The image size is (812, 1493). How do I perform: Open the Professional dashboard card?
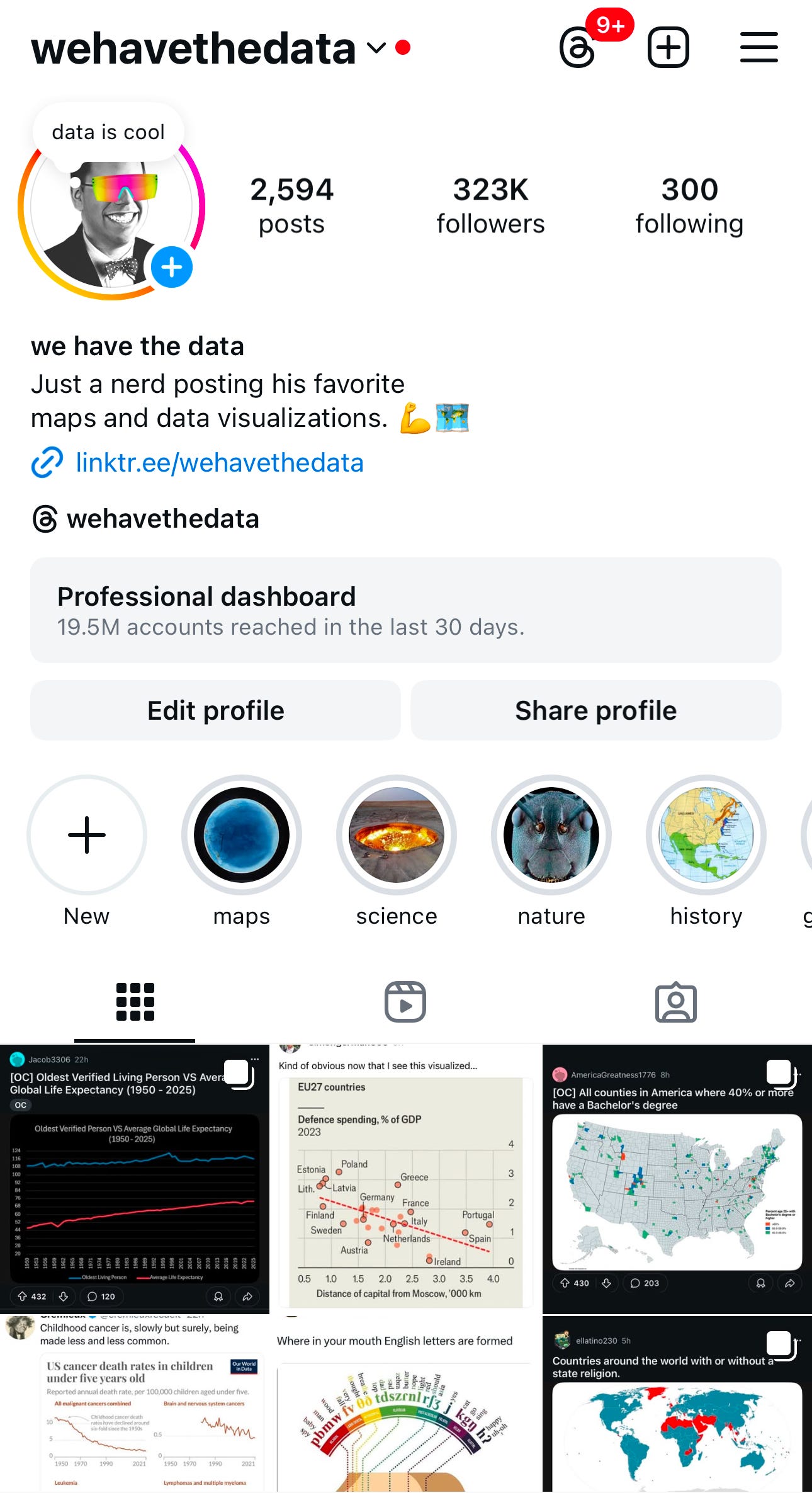[x=406, y=610]
